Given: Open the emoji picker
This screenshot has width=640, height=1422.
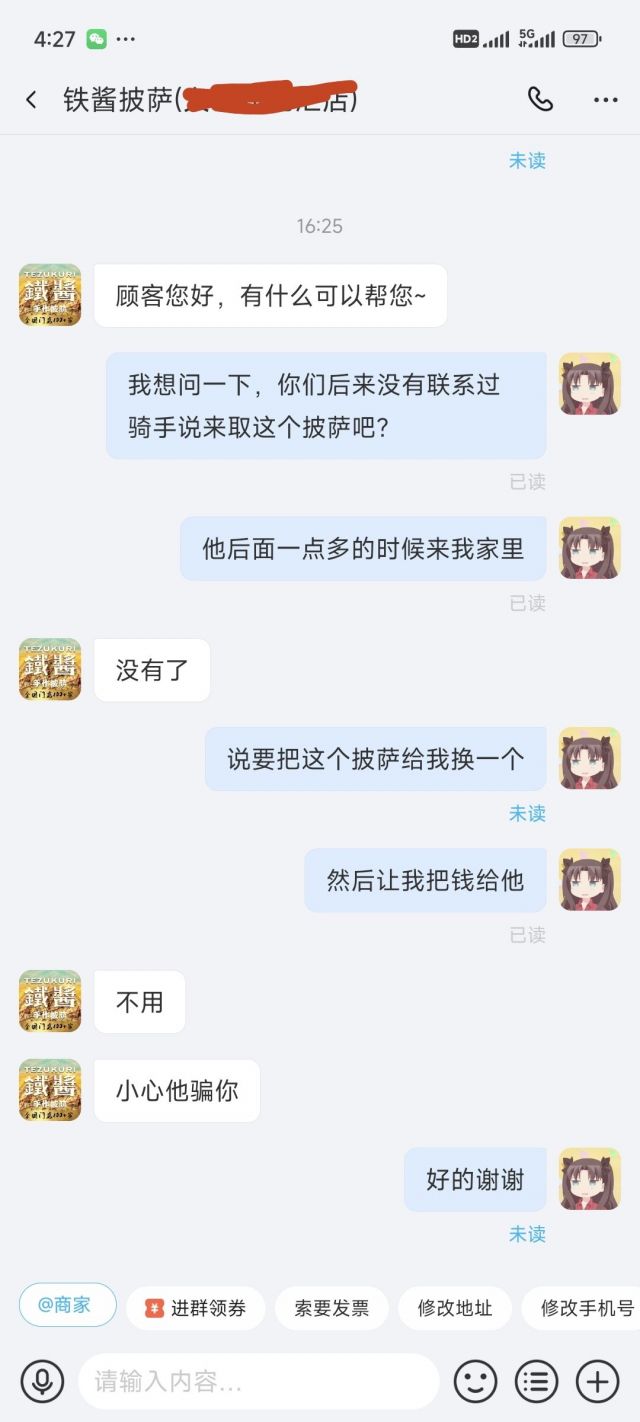Looking at the screenshot, I should point(475,1382).
